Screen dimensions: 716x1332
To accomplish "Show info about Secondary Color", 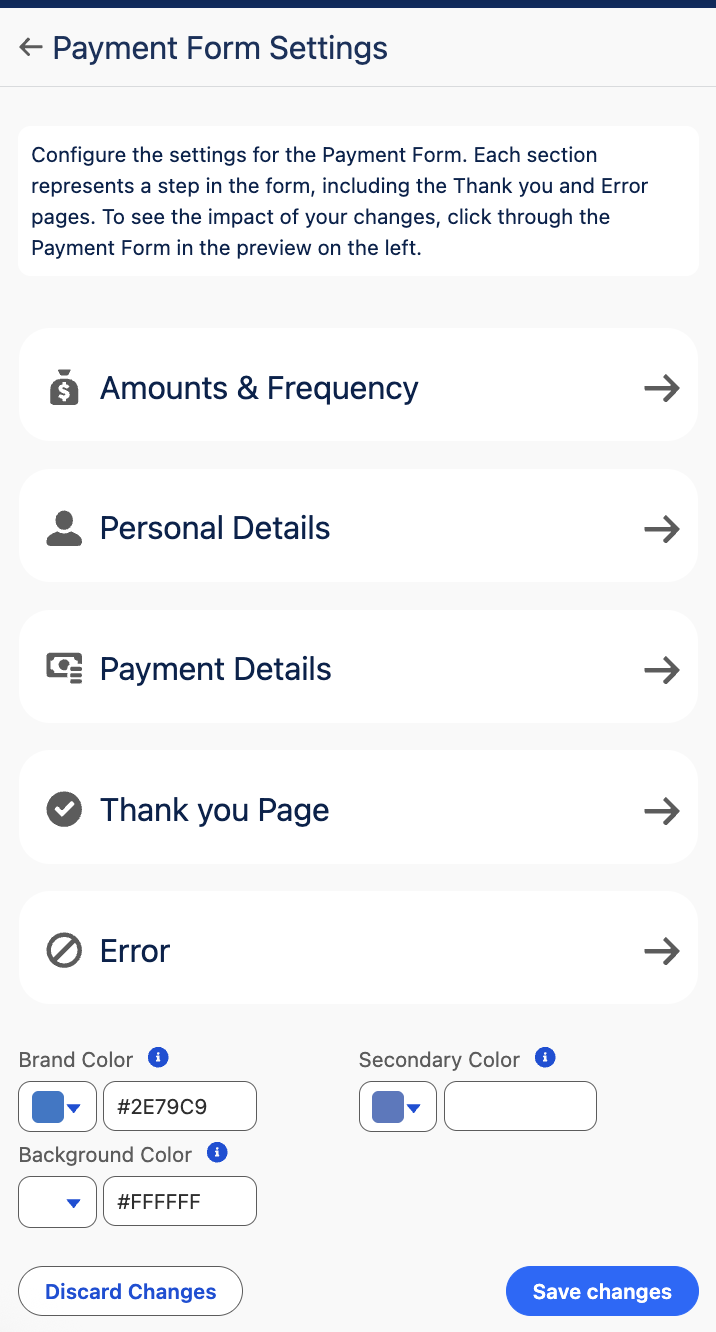I will 544,1057.
